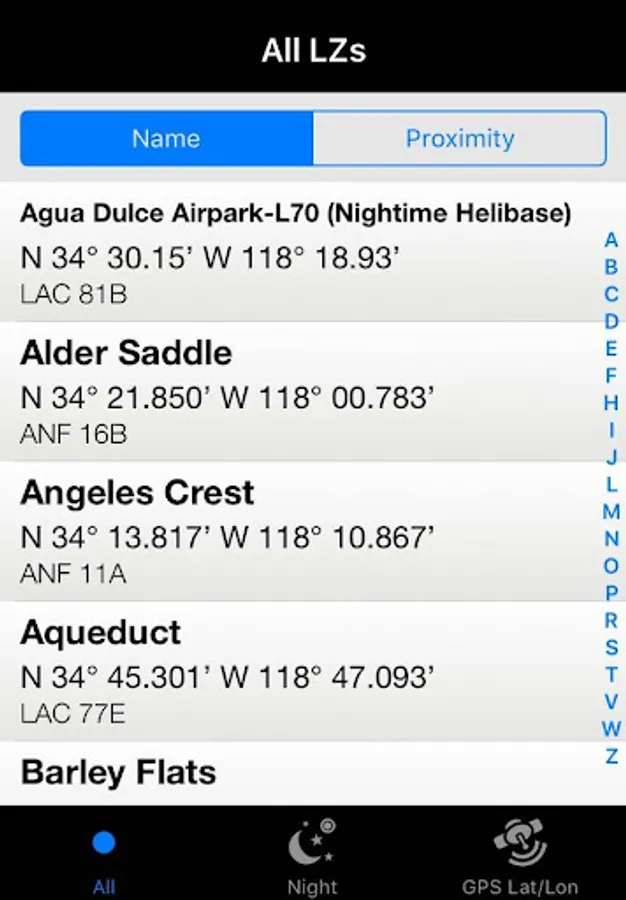Open the Barley Flats row
The image size is (626, 900).
tap(296, 774)
